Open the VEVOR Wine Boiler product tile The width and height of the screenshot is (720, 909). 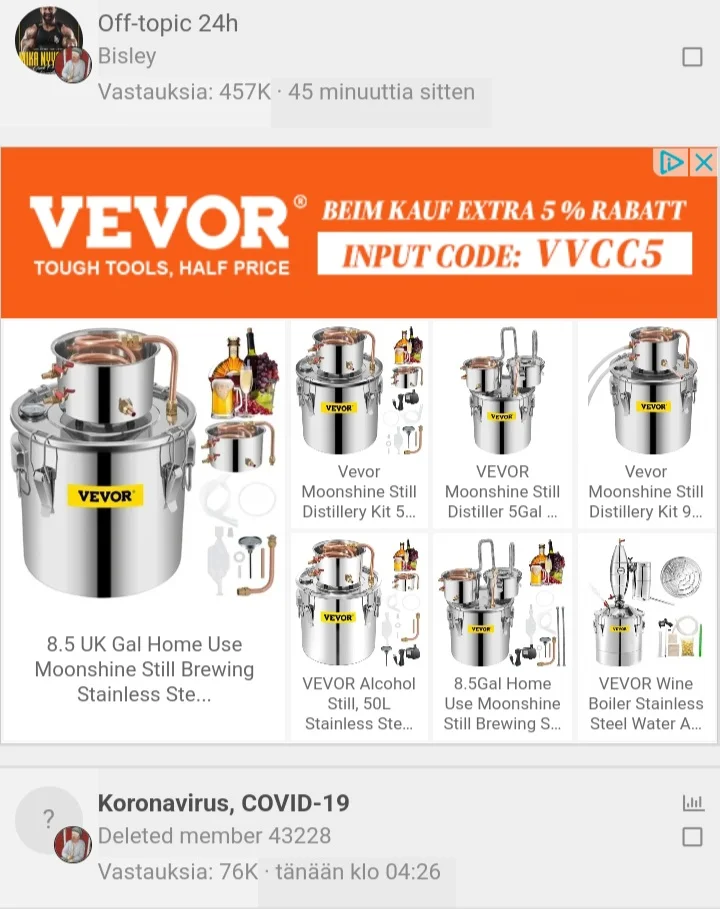click(646, 637)
